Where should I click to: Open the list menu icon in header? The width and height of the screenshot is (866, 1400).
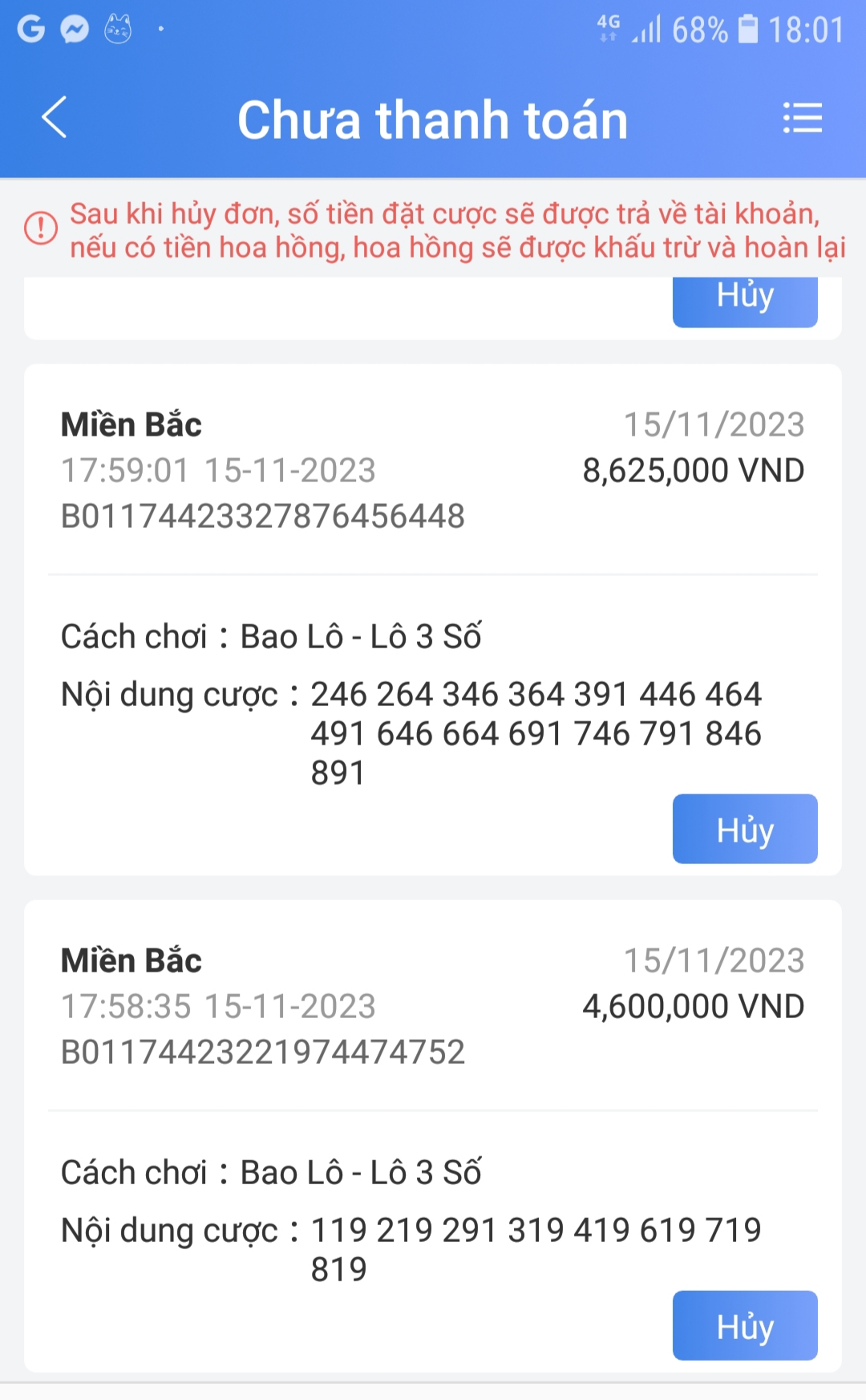[x=802, y=118]
